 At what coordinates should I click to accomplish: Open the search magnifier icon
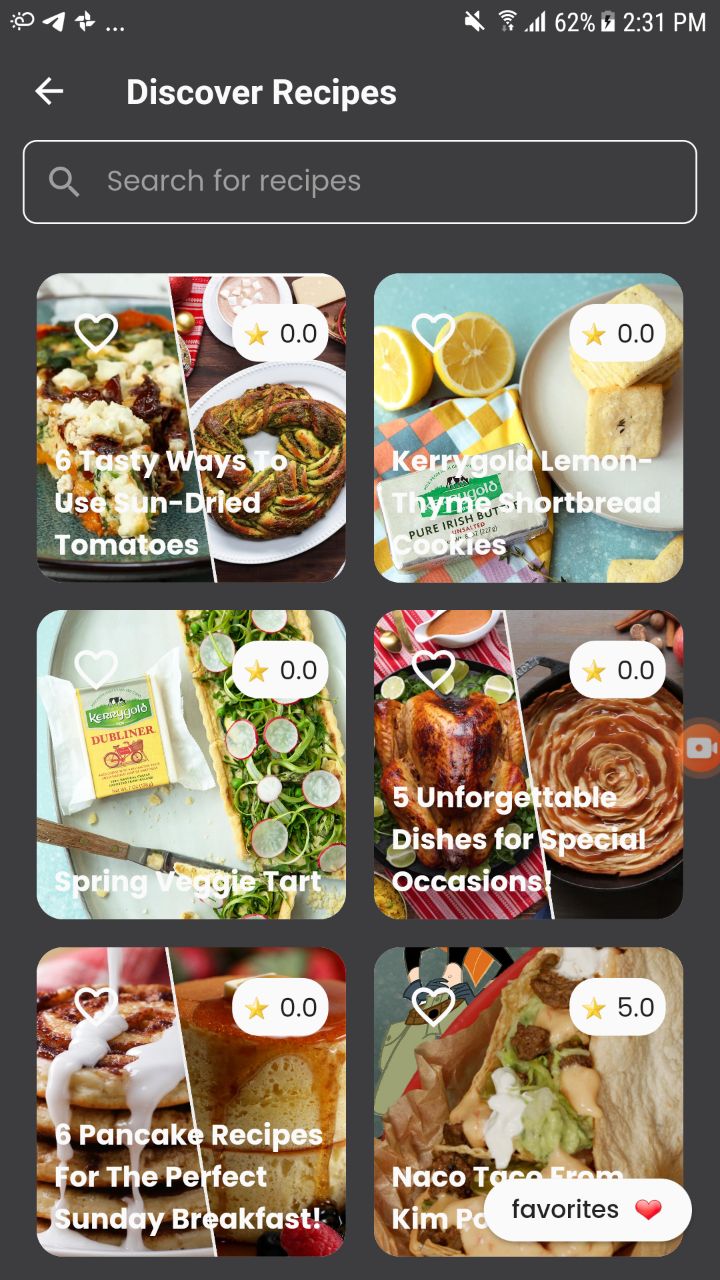pos(64,181)
